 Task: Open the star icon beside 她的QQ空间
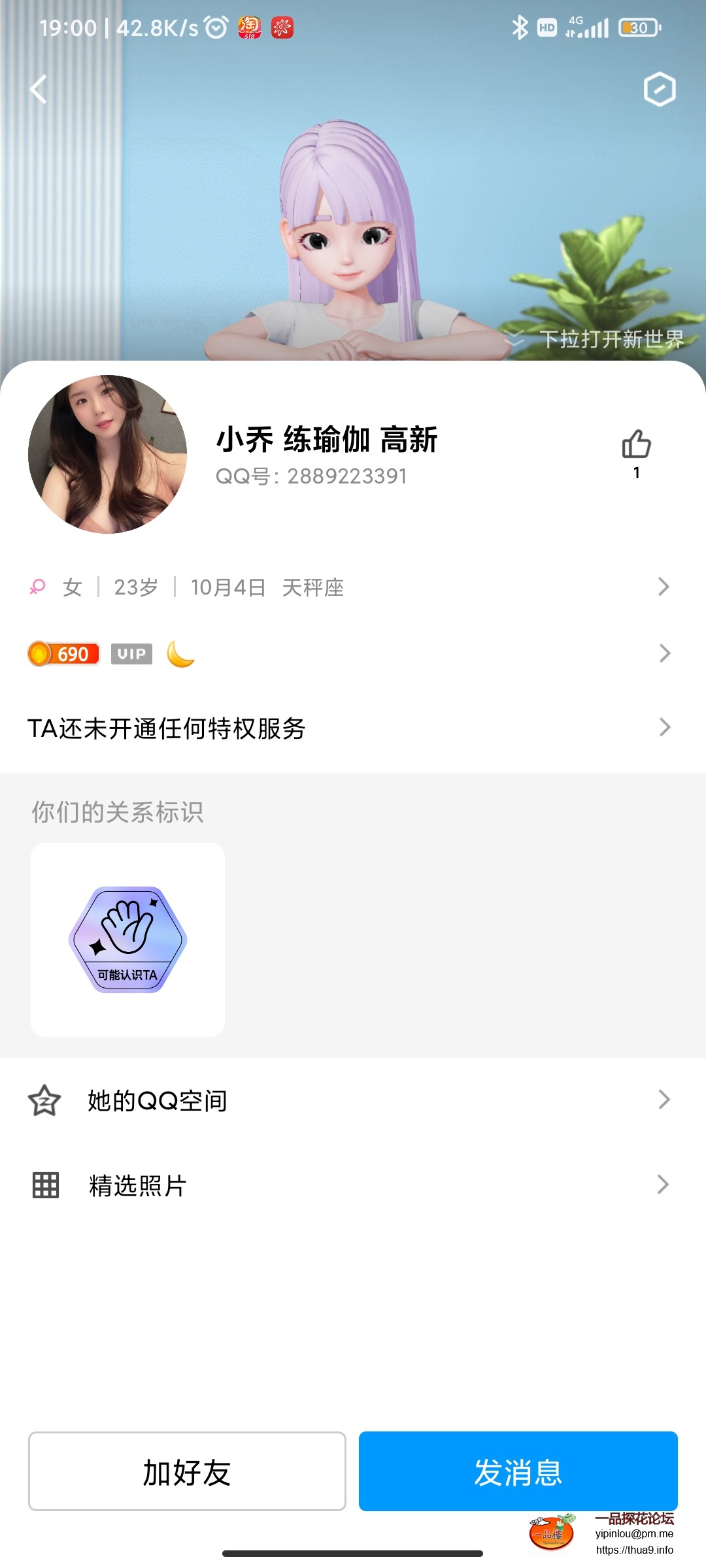[43, 1100]
